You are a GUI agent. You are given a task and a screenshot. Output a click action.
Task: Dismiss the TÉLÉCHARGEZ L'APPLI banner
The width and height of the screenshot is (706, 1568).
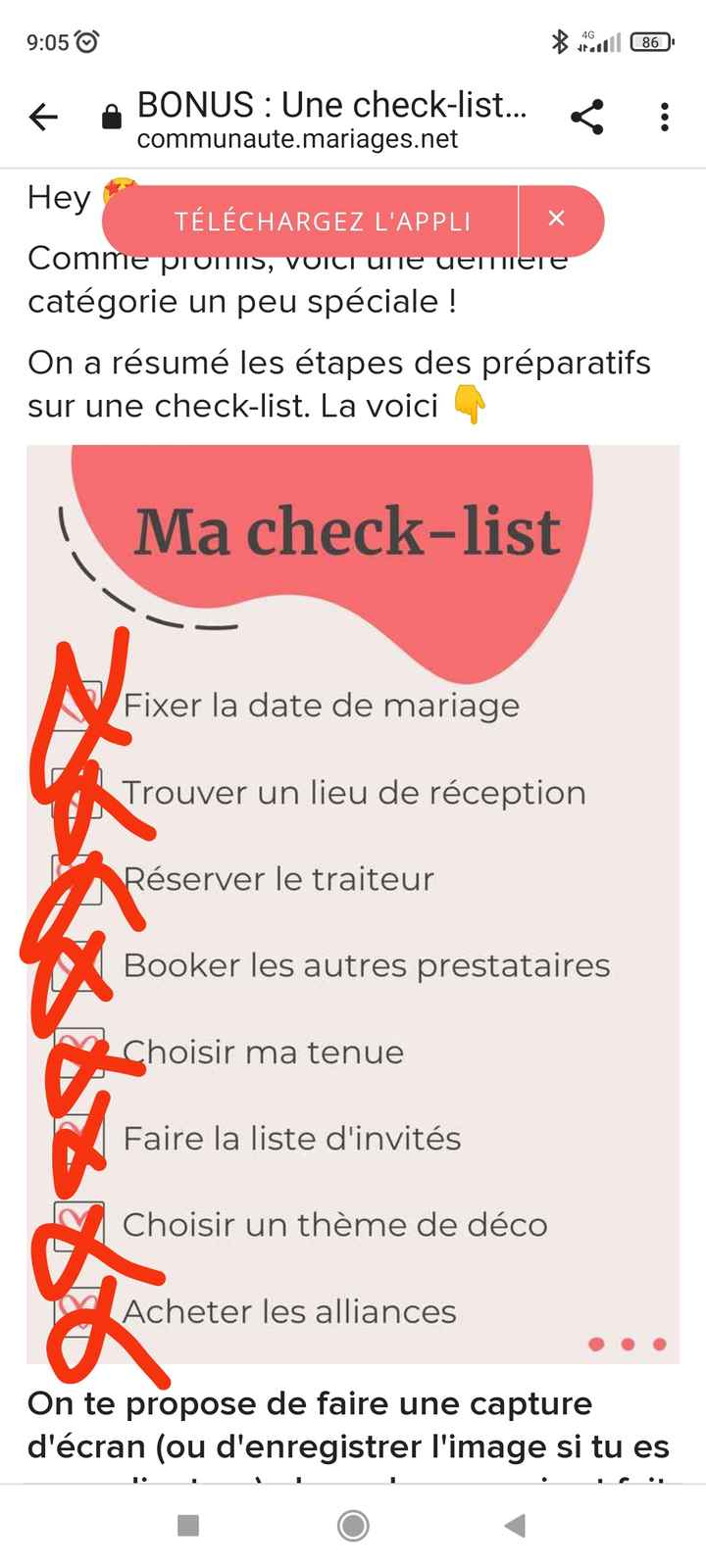pos(557,220)
